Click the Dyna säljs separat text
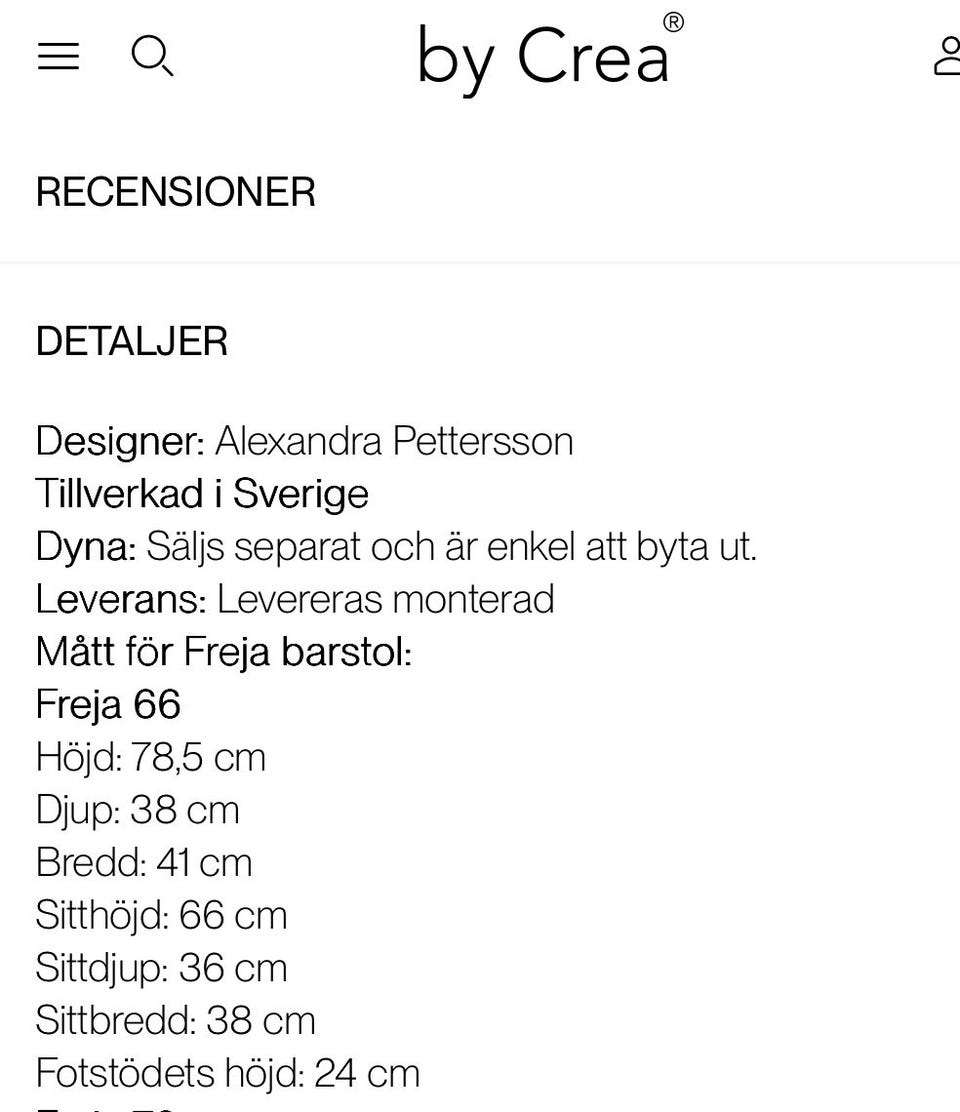The width and height of the screenshot is (960, 1112). (x=396, y=546)
